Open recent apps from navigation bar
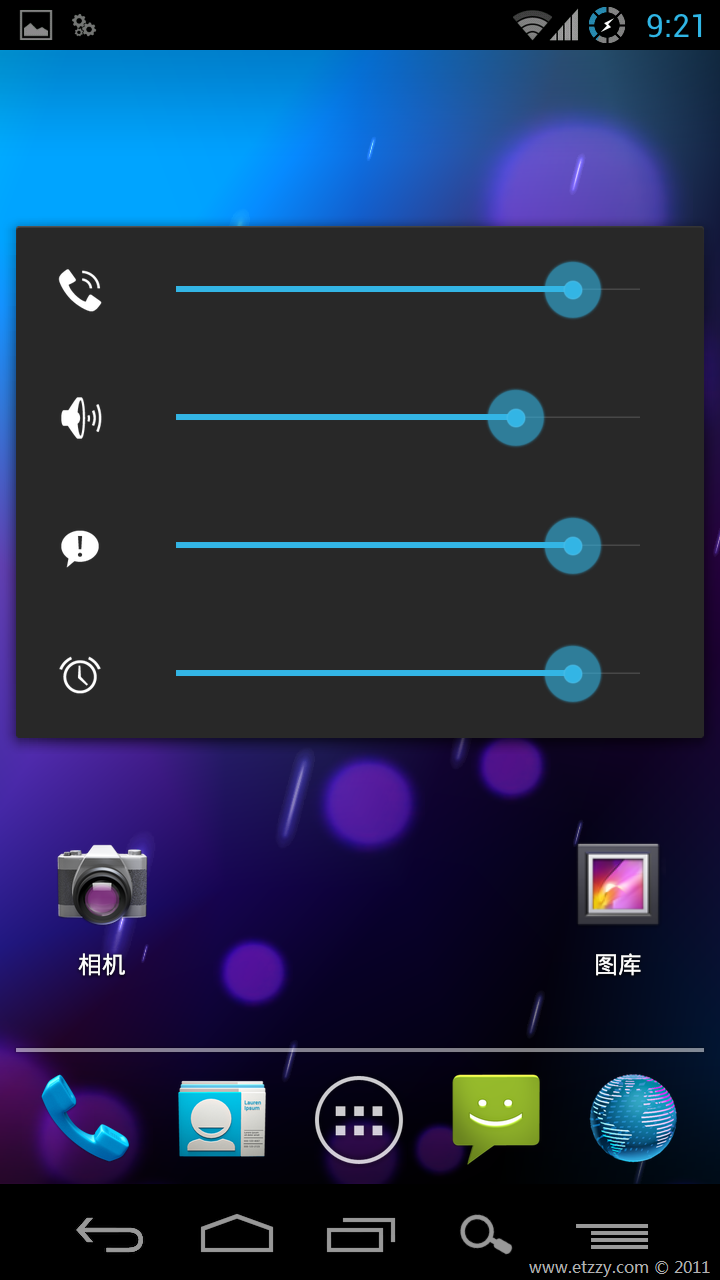The height and width of the screenshot is (1280, 720). [x=361, y=1235]
